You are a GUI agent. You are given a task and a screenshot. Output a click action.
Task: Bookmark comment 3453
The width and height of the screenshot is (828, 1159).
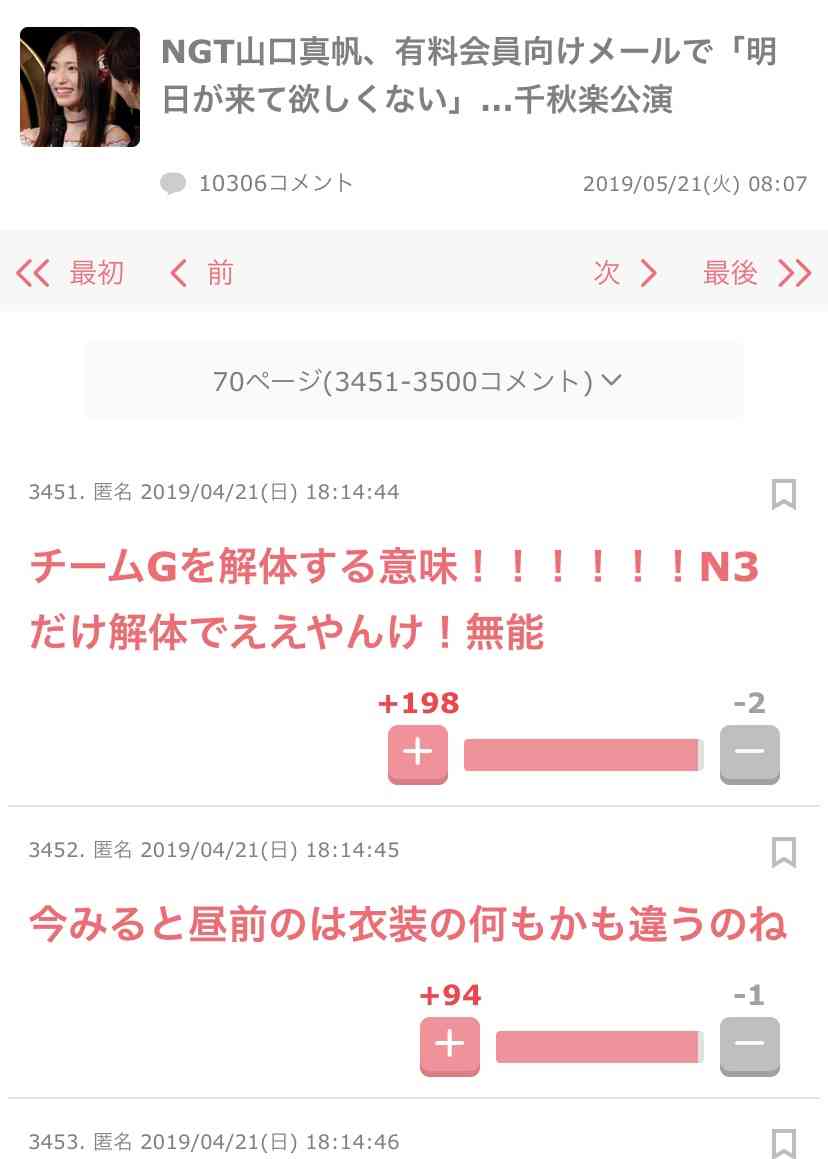784,1143
